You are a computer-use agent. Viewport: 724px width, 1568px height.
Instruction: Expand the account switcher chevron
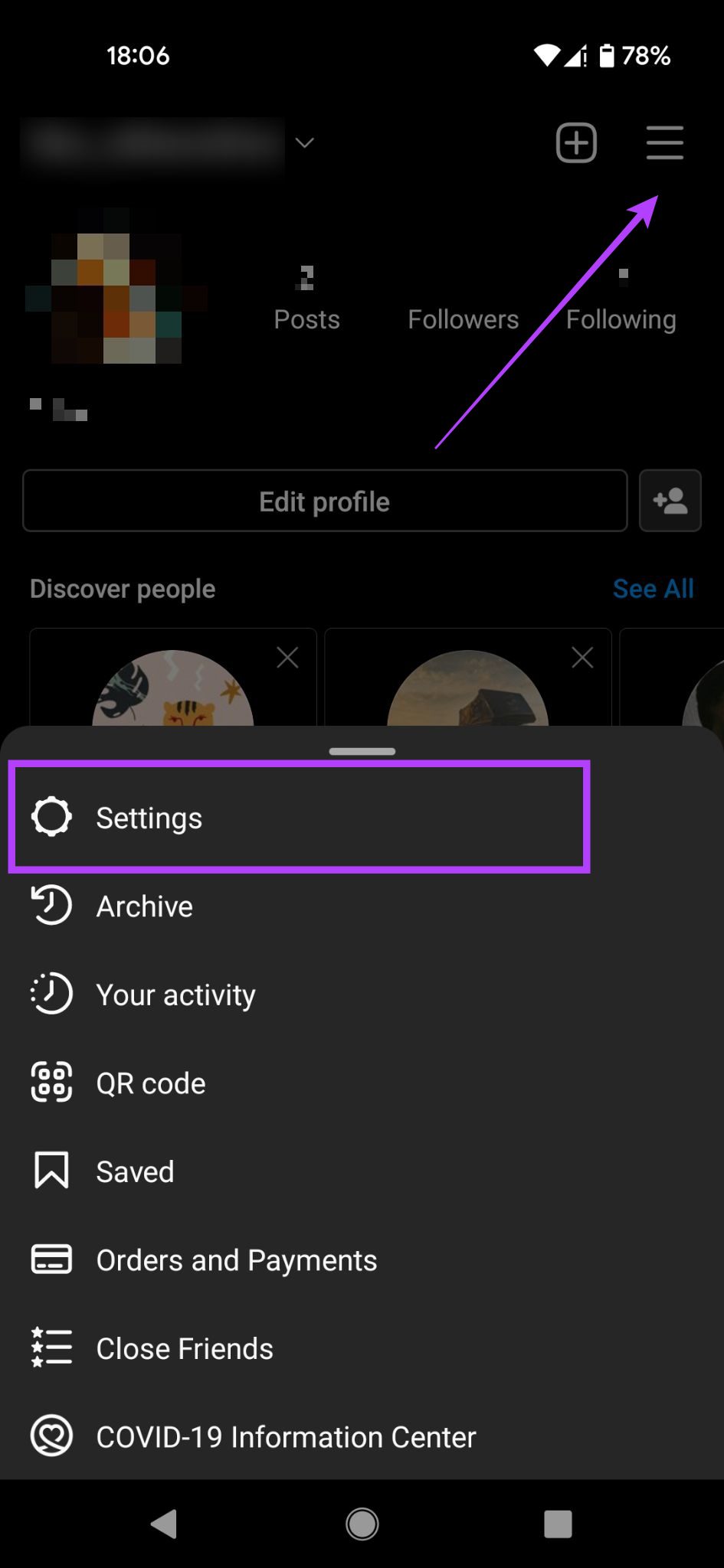click(305, 143)
